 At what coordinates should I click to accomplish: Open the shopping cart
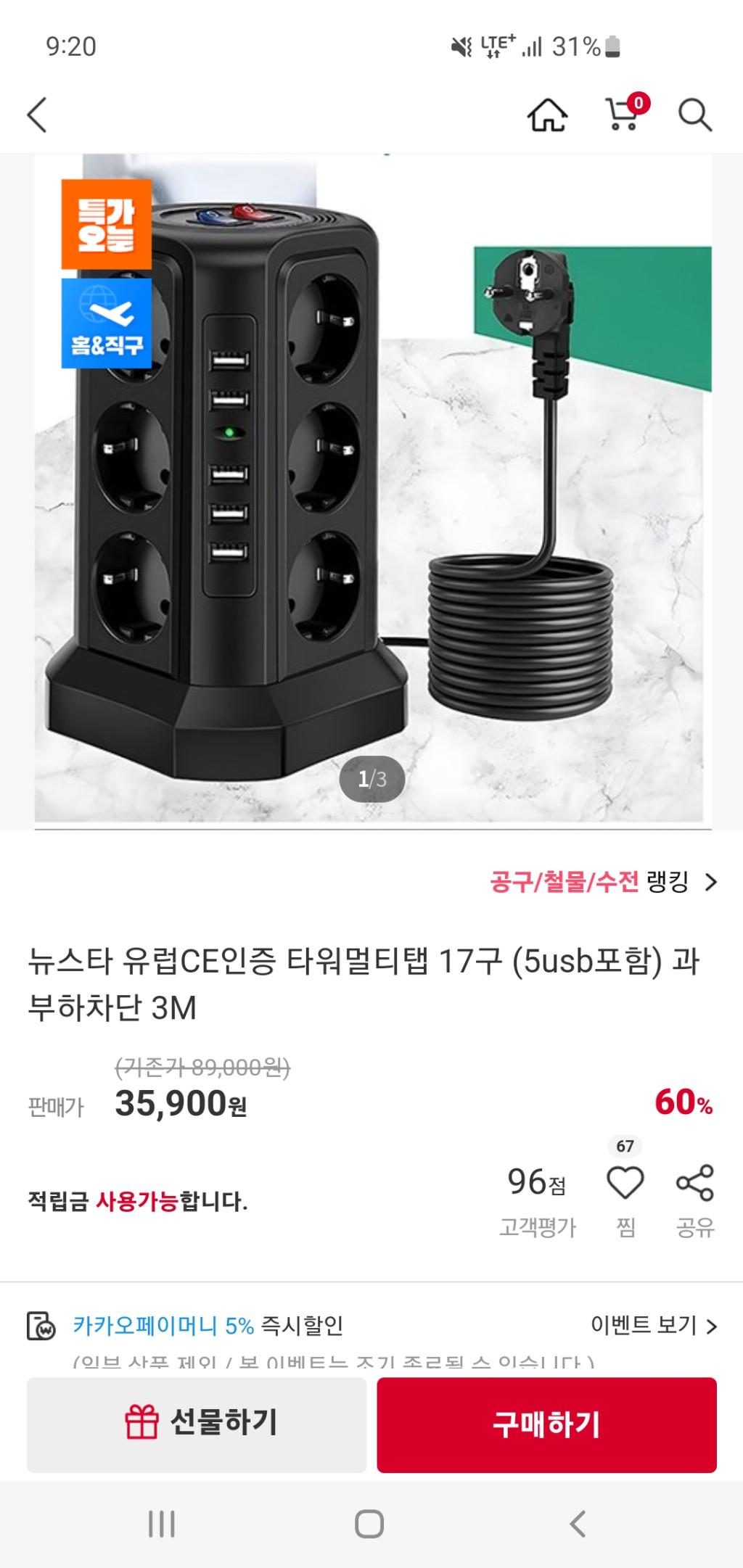point(623,115)
